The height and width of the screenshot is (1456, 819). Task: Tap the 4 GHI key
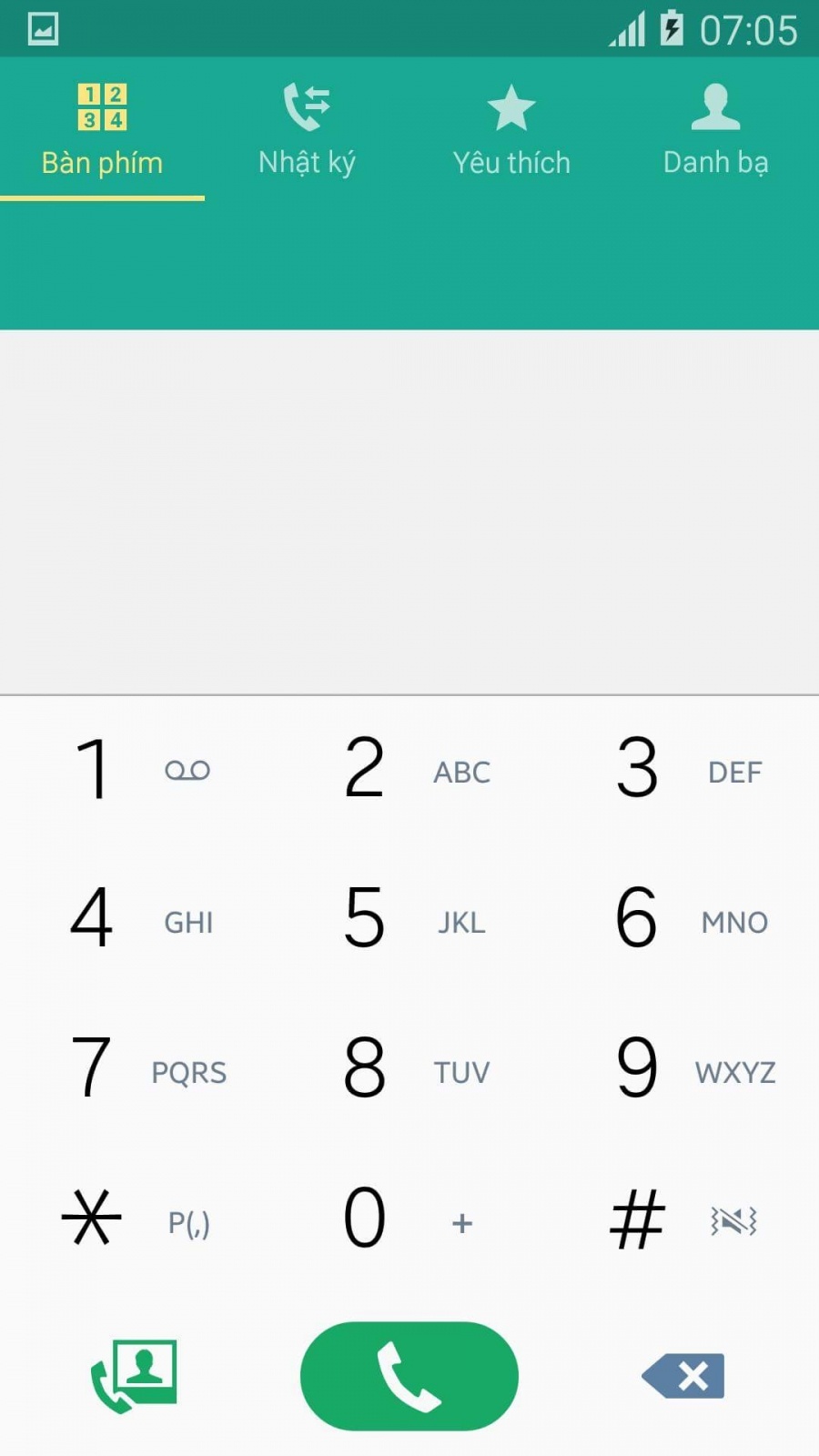pyautogui.click(x=136, y=919)
